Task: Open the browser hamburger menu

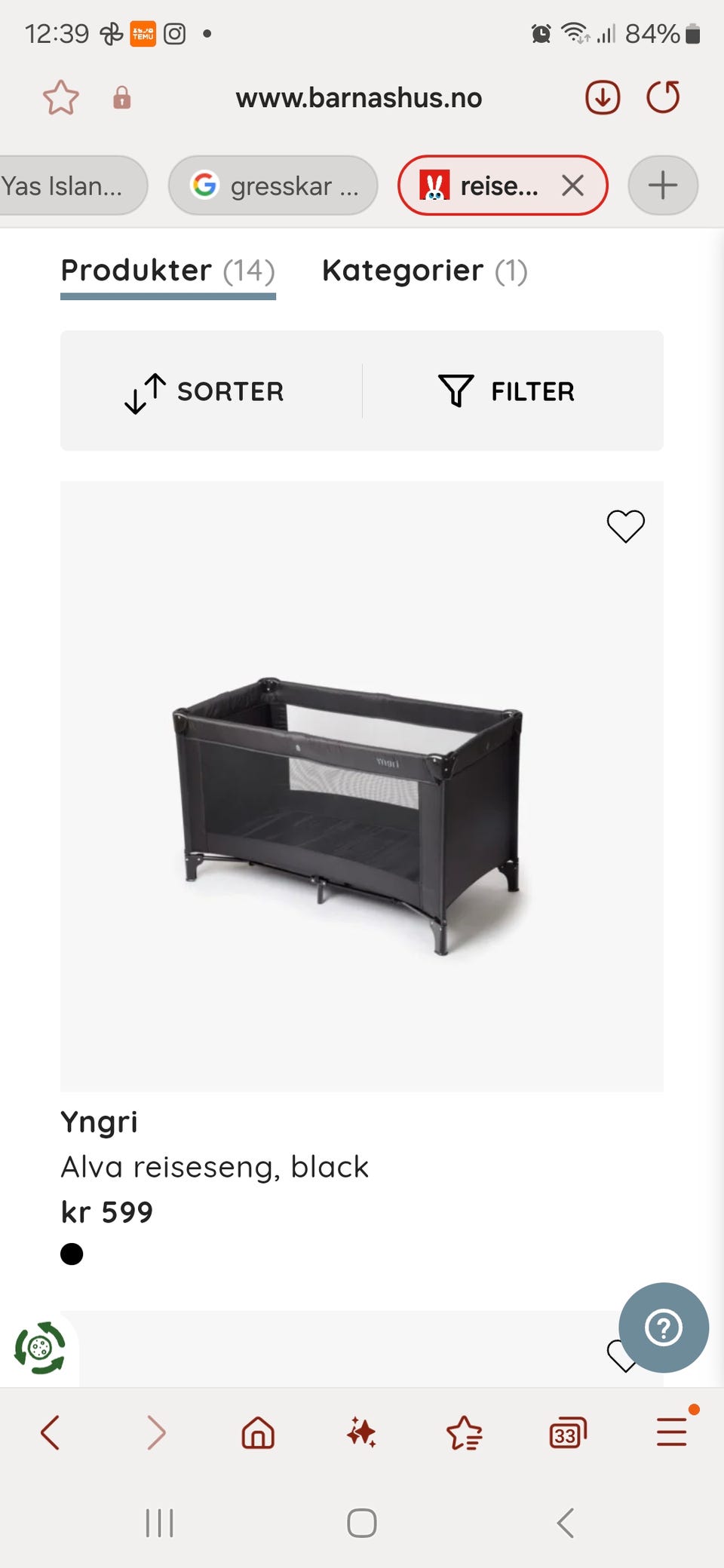Action: [x=671, y=1432]
